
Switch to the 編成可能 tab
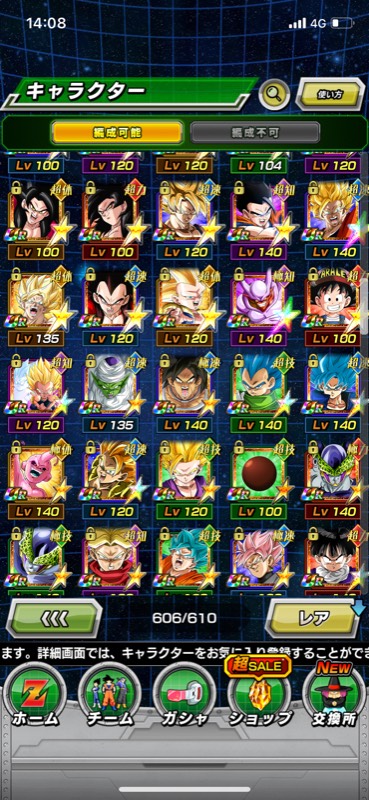(x=117, y=133)
